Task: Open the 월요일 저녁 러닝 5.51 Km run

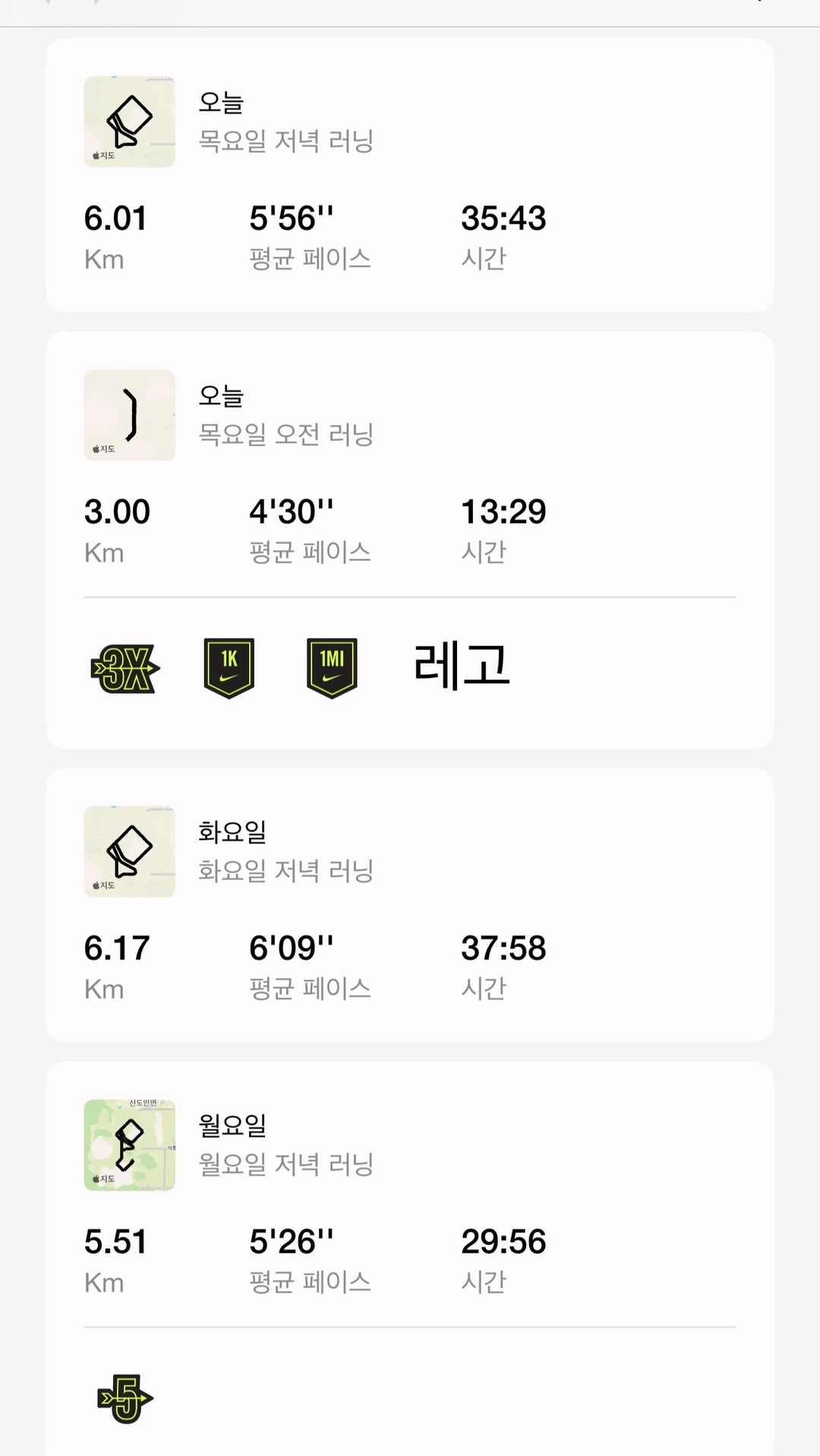Action: click(410, 1198)
